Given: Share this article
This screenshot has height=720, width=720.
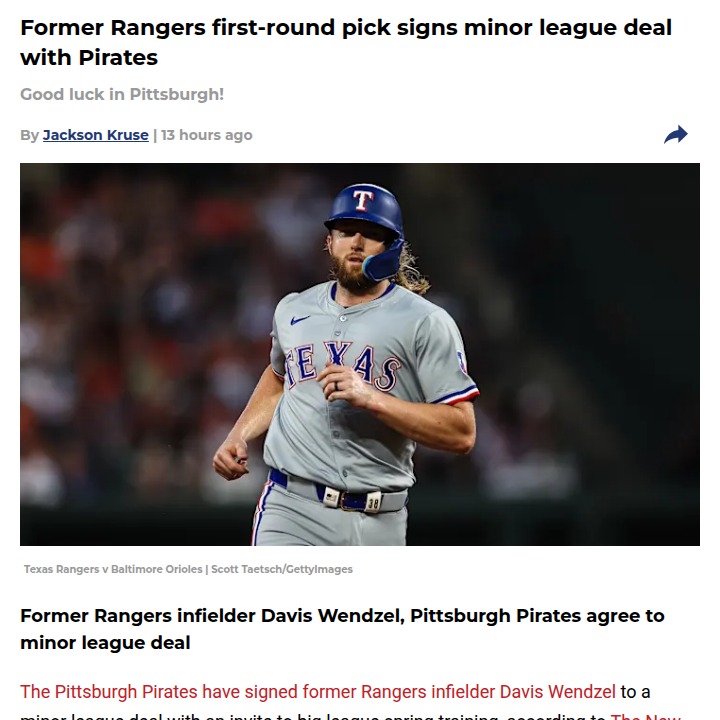Looking at the screenshot, I should tap(676, 135).
